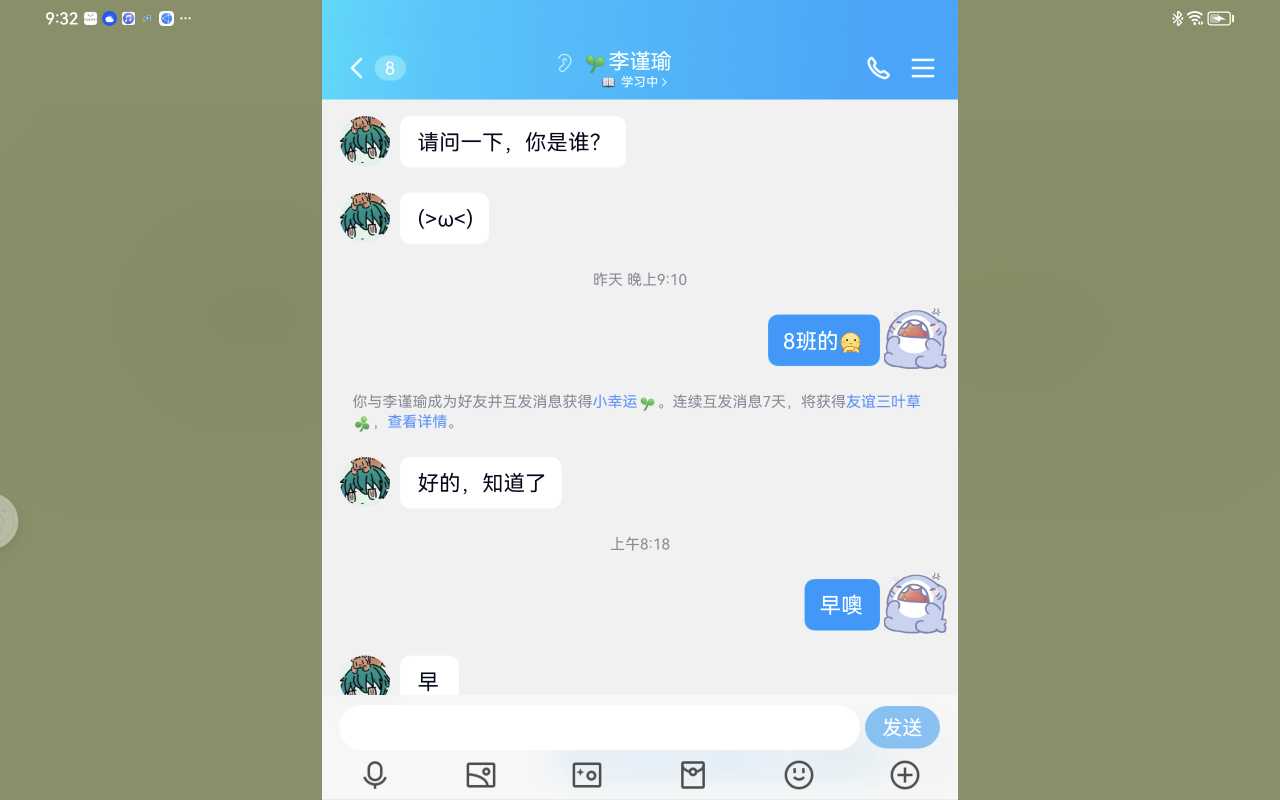This screenshot has height=800, width=1280.
Task: Open my avatar next to 早噢
Action: 916,604
